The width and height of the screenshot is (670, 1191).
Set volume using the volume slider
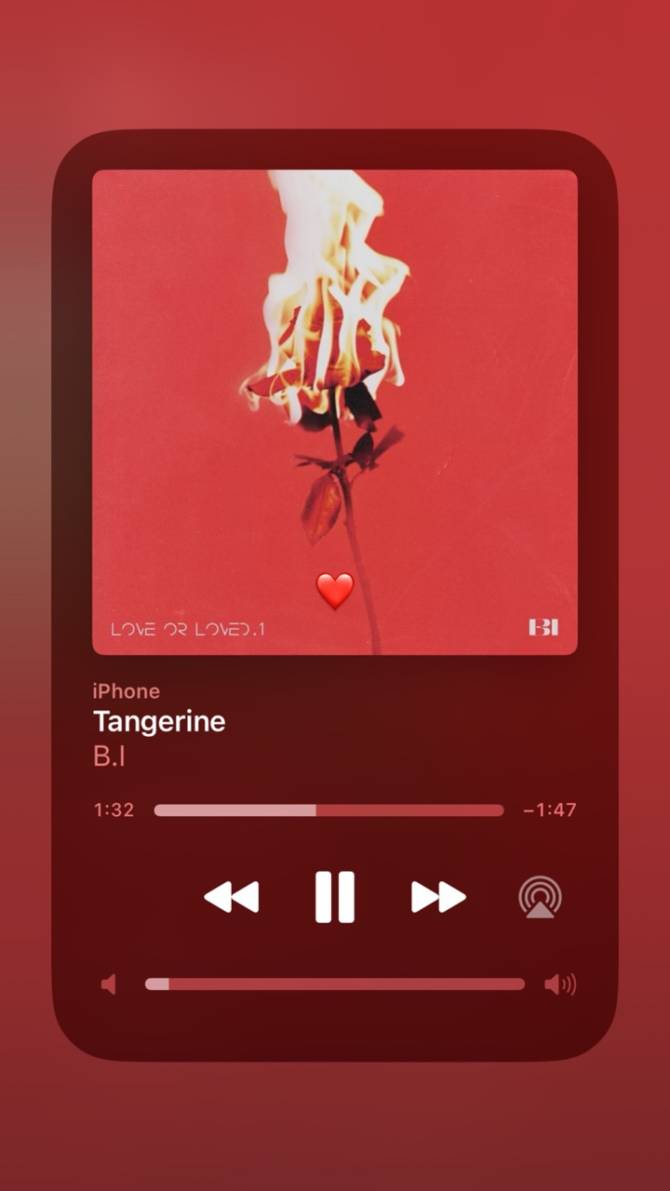pyautogui.click(x=334, y=984)
